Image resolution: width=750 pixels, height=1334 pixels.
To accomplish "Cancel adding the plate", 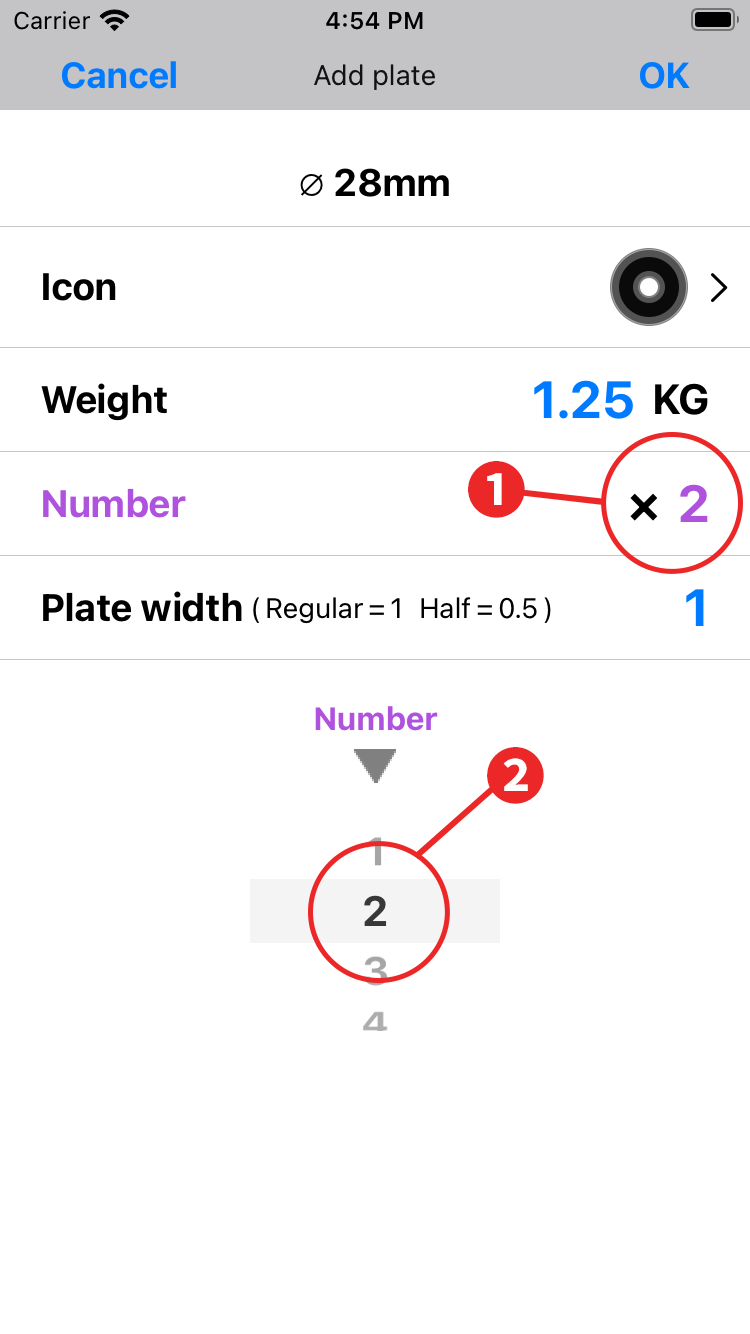I will [119, 76].
